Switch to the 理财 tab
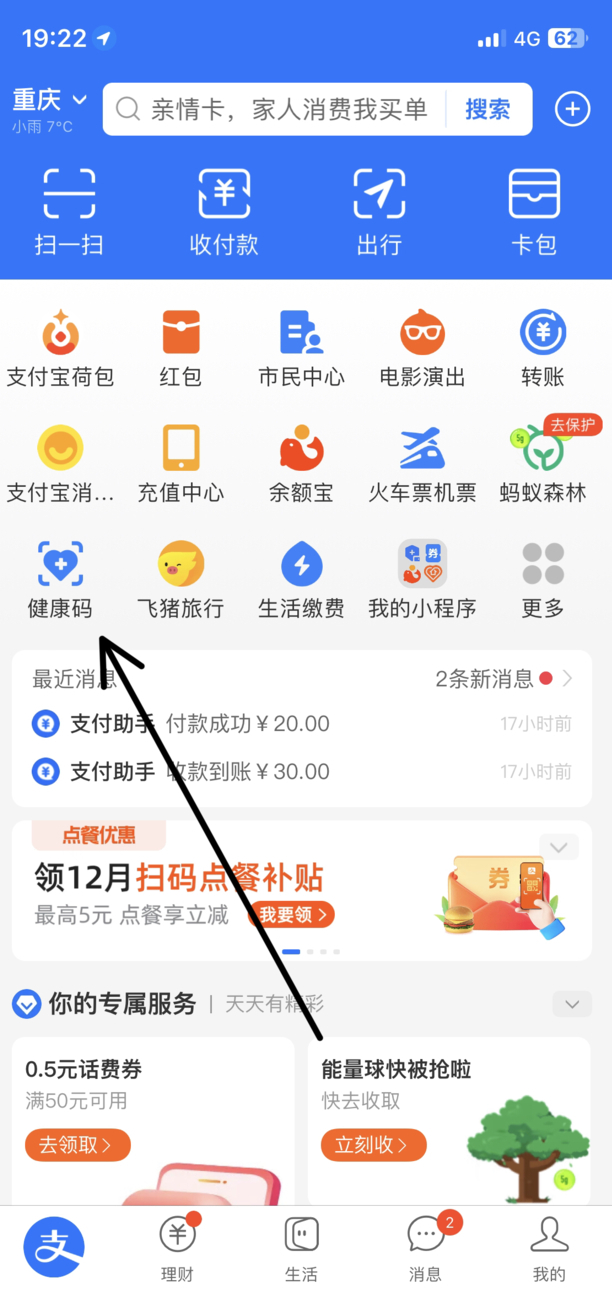This screenshot has width=612, height=1315. 177,1248
